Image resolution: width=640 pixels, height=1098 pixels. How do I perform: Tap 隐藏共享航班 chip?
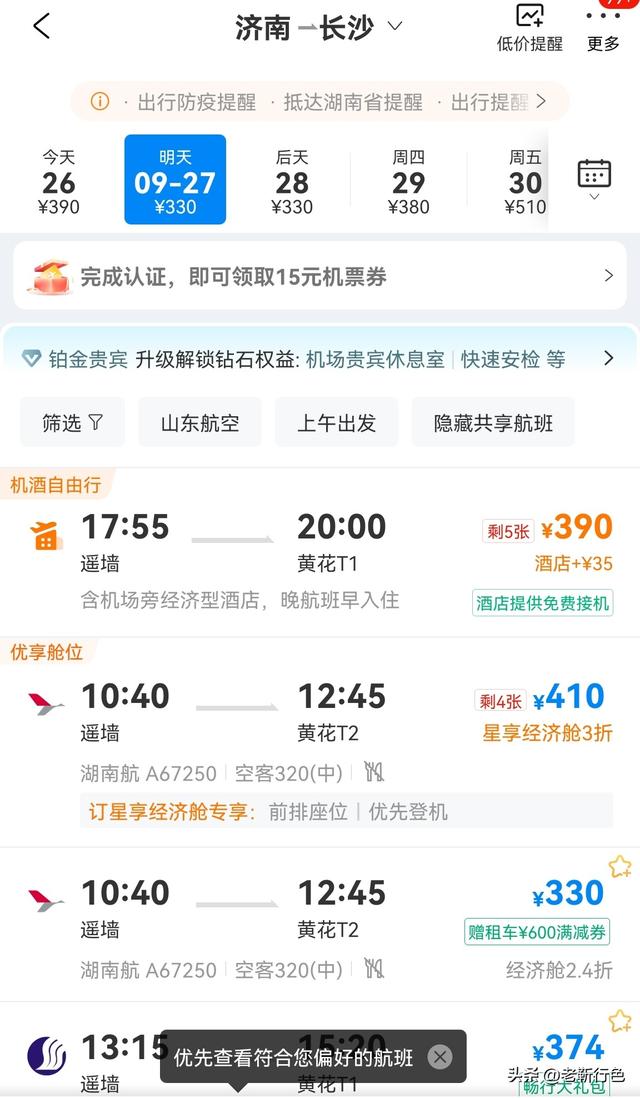pos(493,423)
